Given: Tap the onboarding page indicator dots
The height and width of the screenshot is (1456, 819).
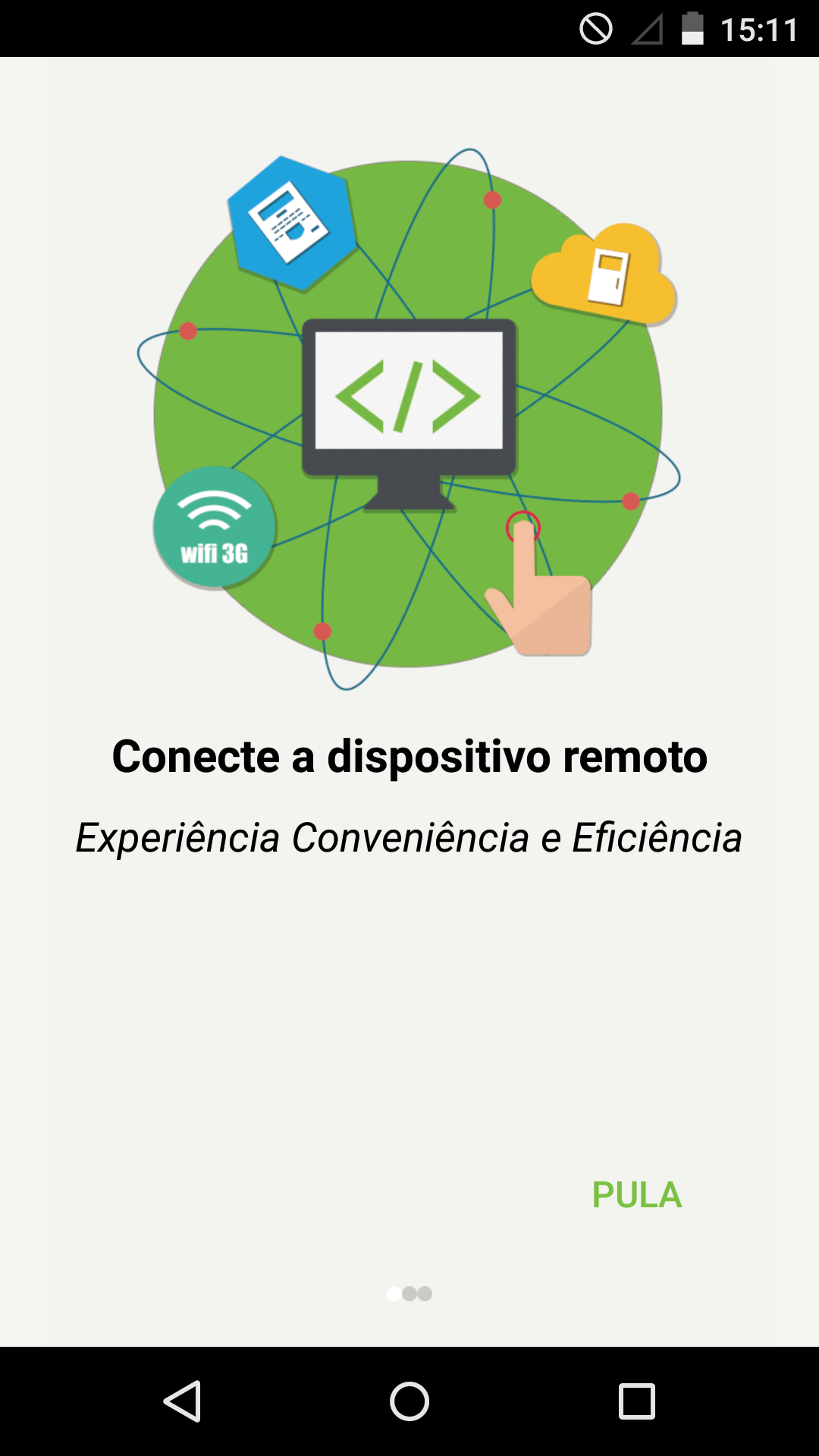Looking at the screenshot, I should click(x=409, y=1294).
